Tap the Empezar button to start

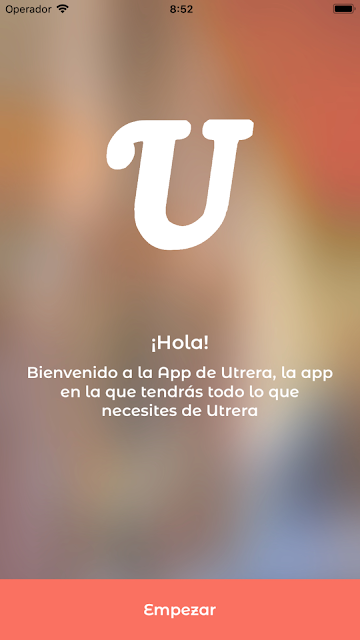[180, 609]
